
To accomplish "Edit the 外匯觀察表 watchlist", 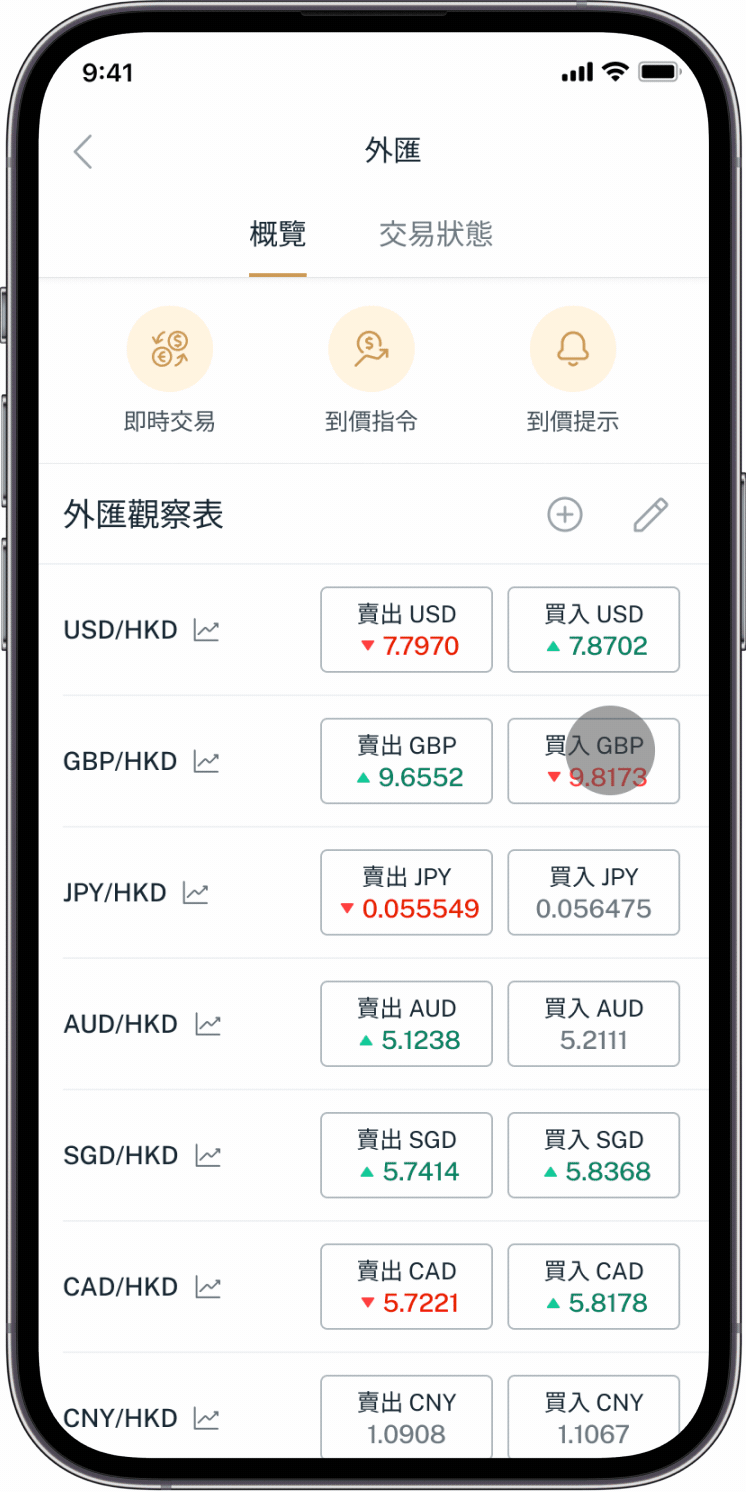I will [x=650, y=515].
